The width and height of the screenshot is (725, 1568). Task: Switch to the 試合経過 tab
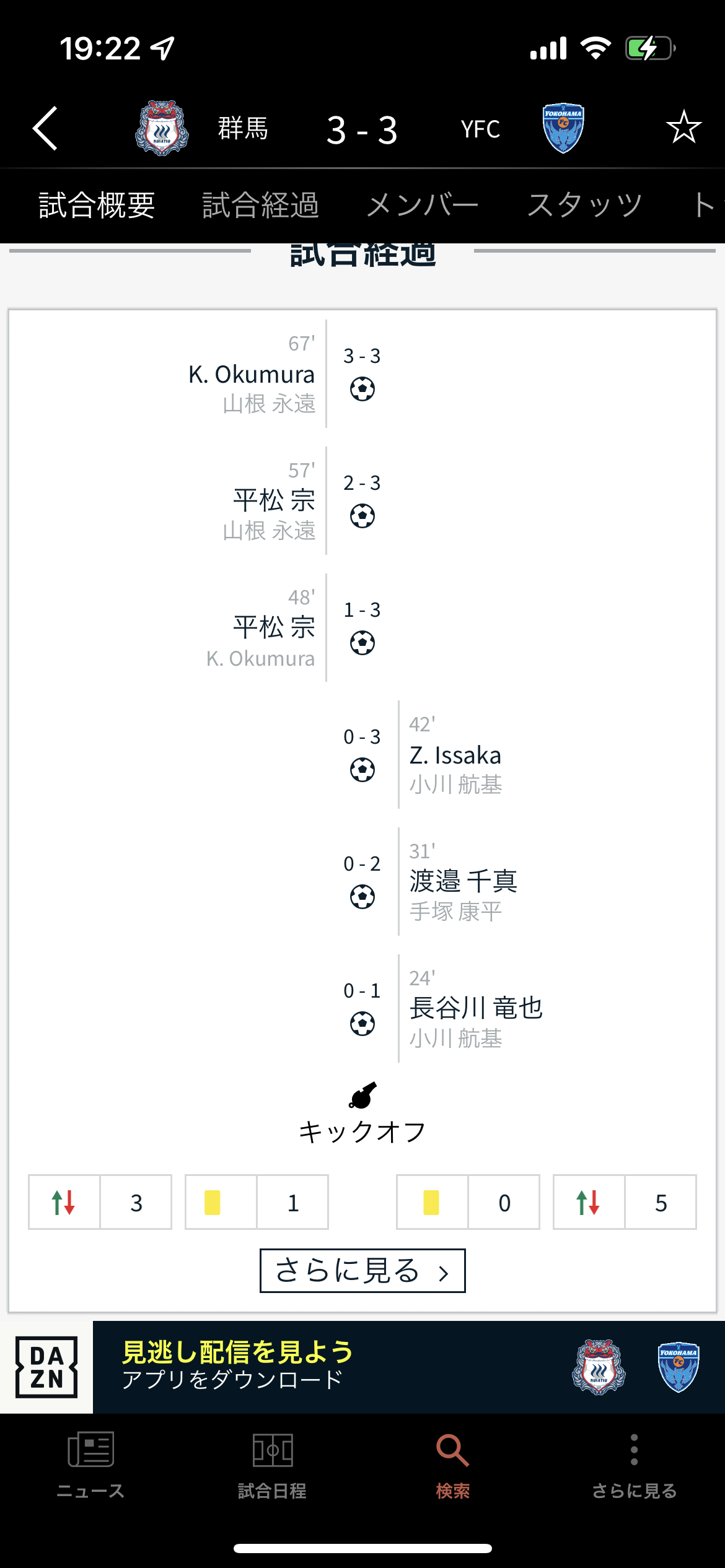pos(260,206)
